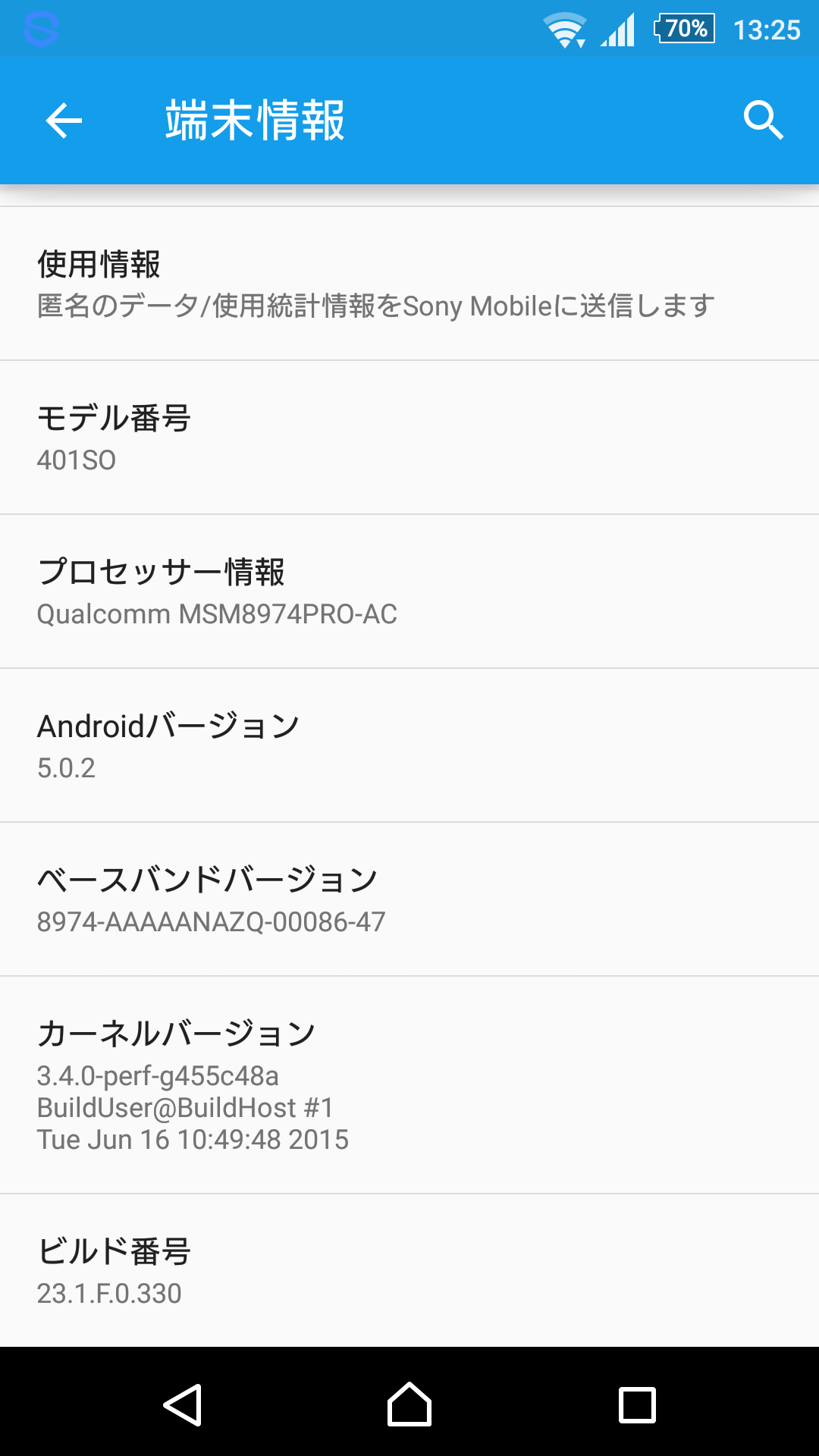The width and height of the screenshot is (819, 1456).
Task: Open search in 端末情報 settings
Action: (763, 121)
